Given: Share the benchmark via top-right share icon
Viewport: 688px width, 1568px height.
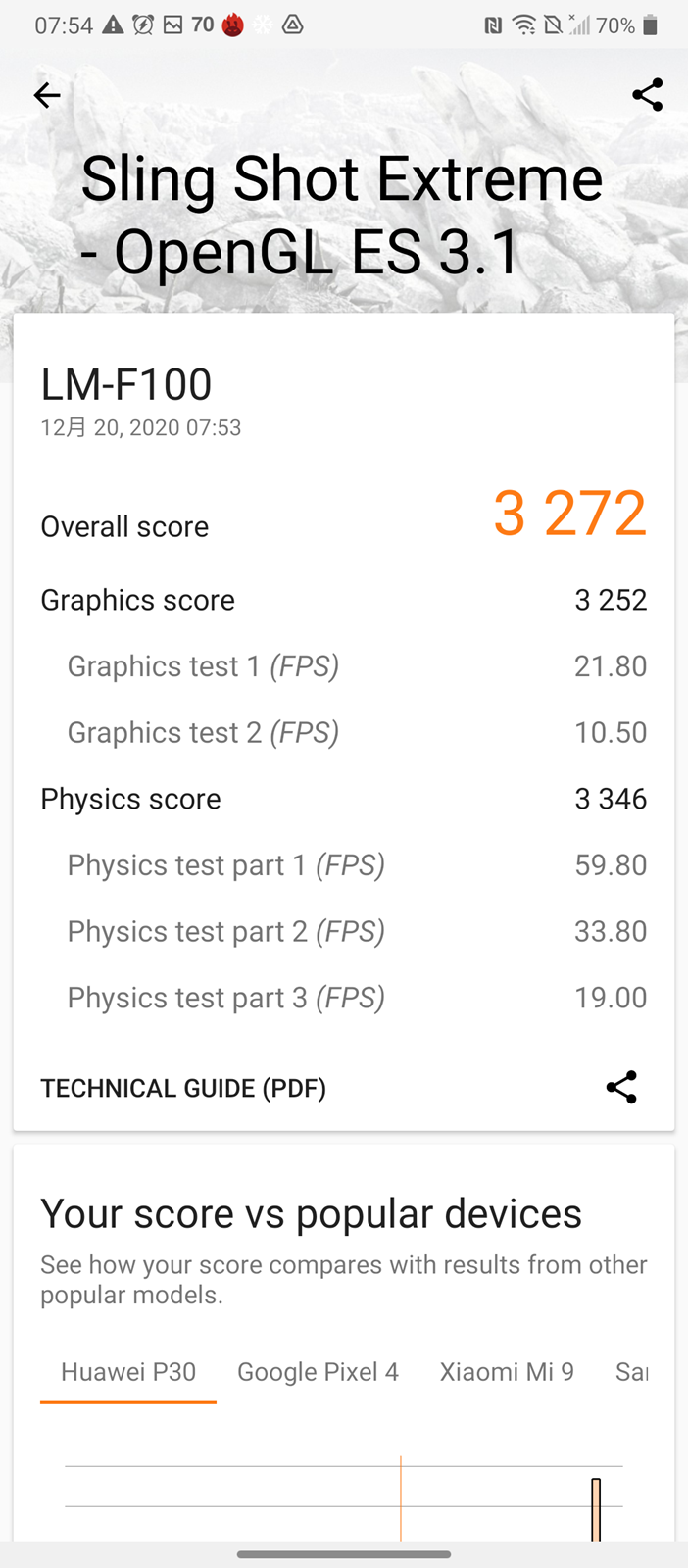Looking at the screenshot, I should (647, 95).
